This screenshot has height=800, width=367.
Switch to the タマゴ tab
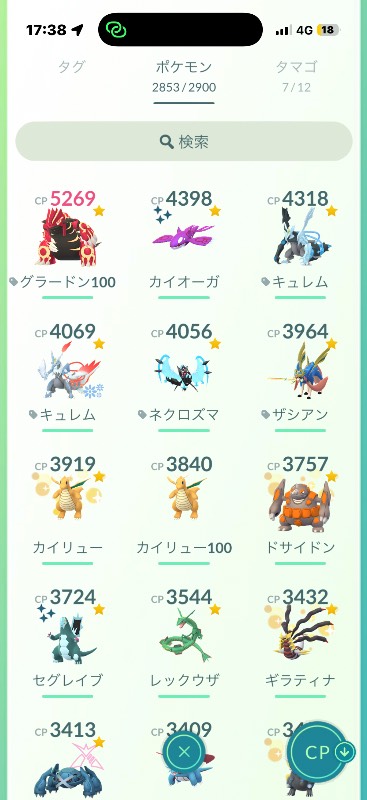[296, 76]
